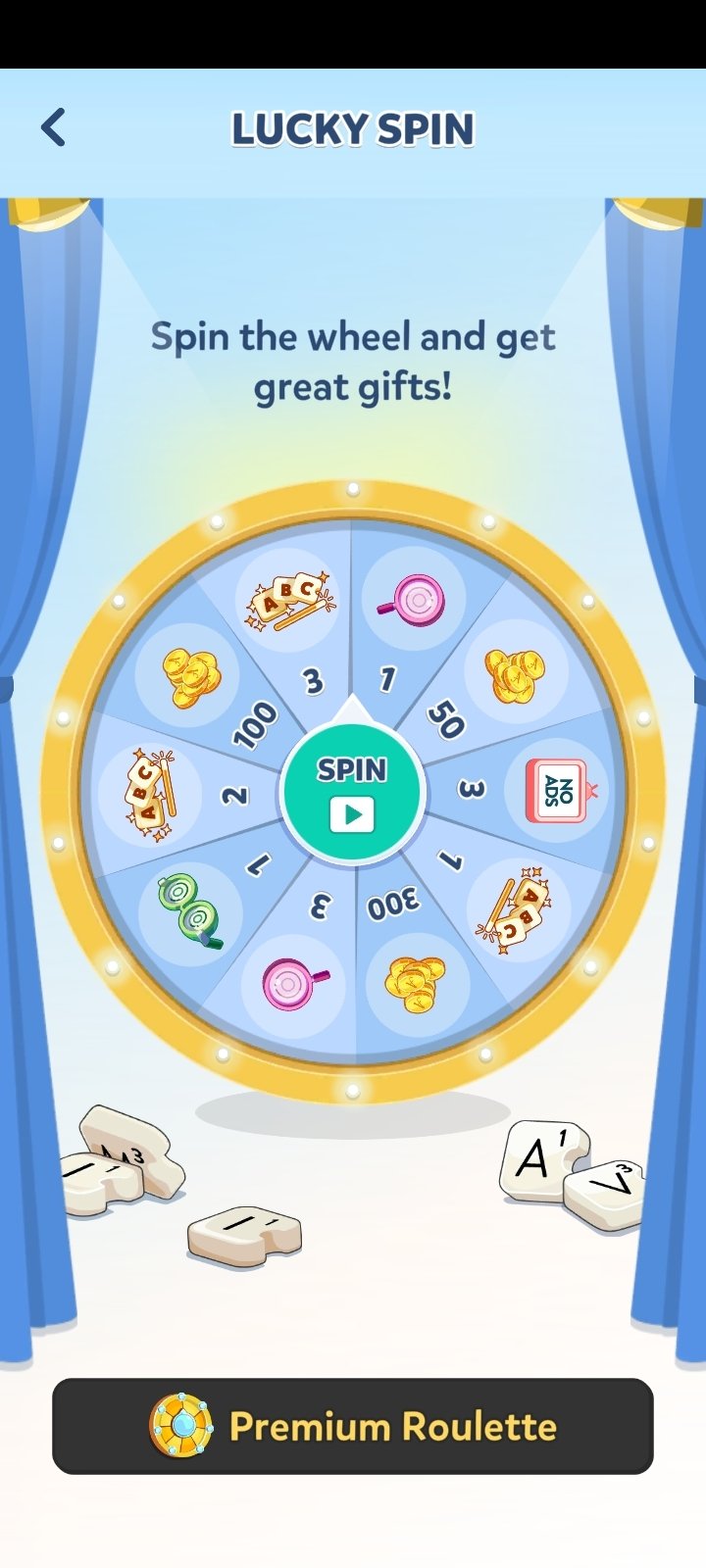Viewport: 706px width, 1568px height.
Task: Open the Premium Roulette
Action: tap(353, 1426)
